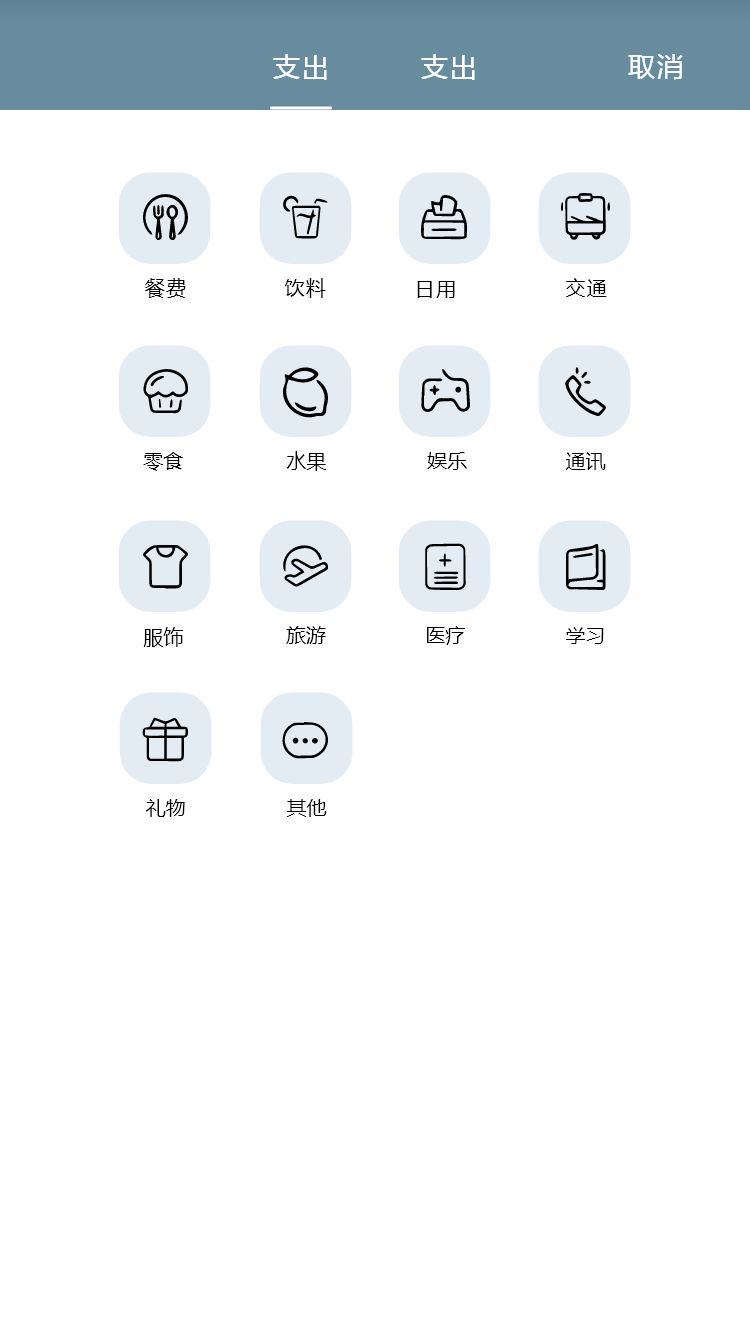
Task: Pick the 学习 study category
Action: coord(585,566)
